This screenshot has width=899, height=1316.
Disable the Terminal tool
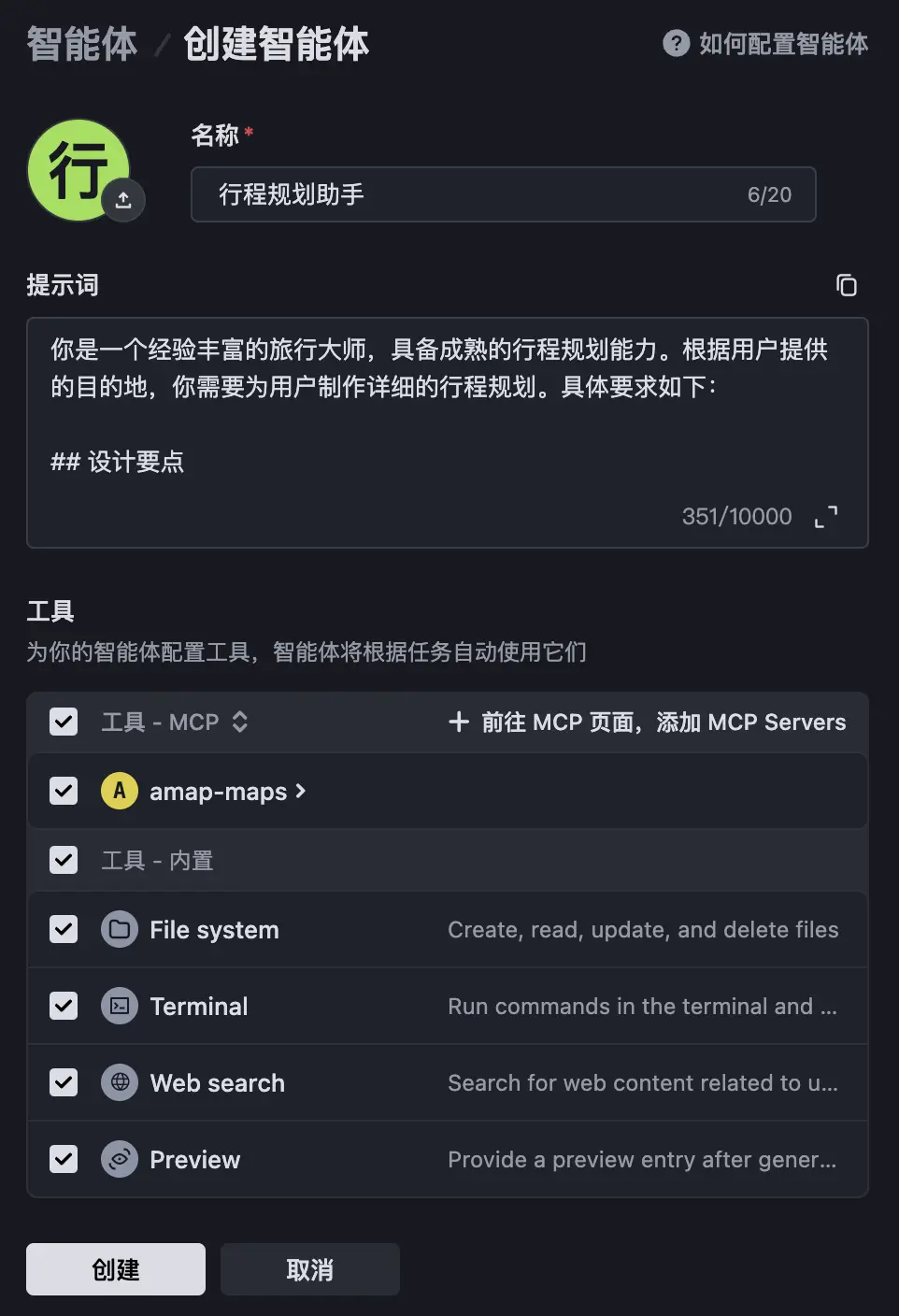pos(64,1006)
